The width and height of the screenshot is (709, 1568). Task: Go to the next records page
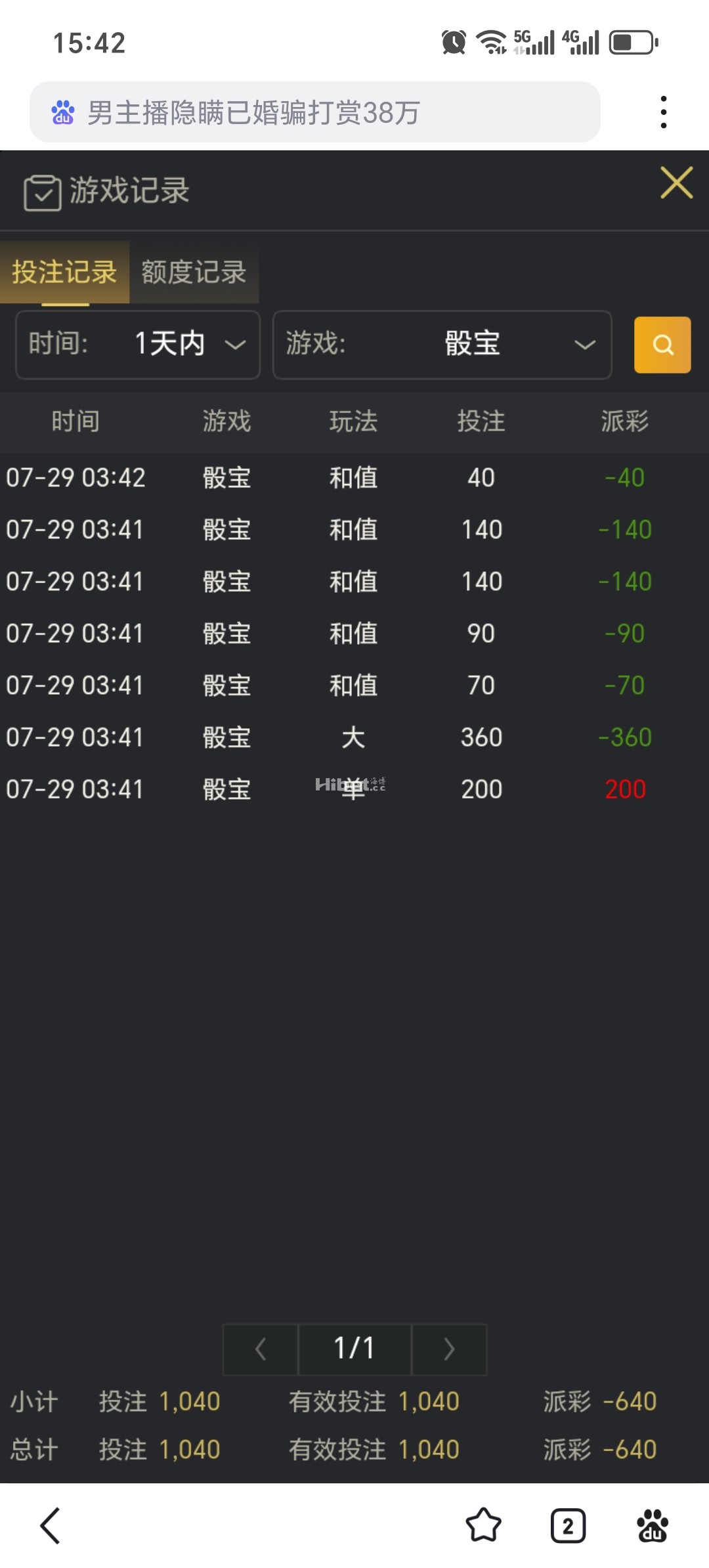[449, 1349]
